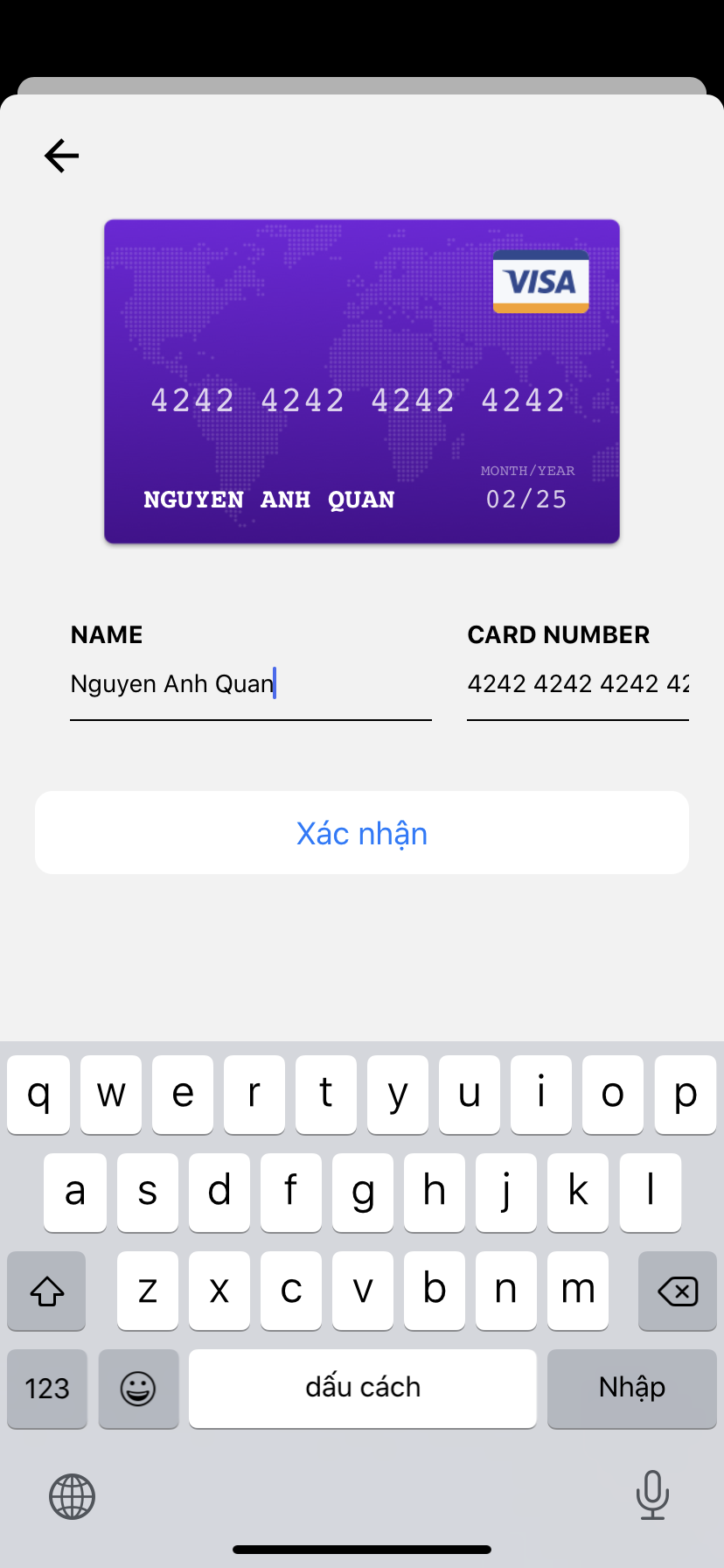Screen dimensions: 724x1568
Task: Tap the backspace key on the keyboard
Action: [677, 1291]
